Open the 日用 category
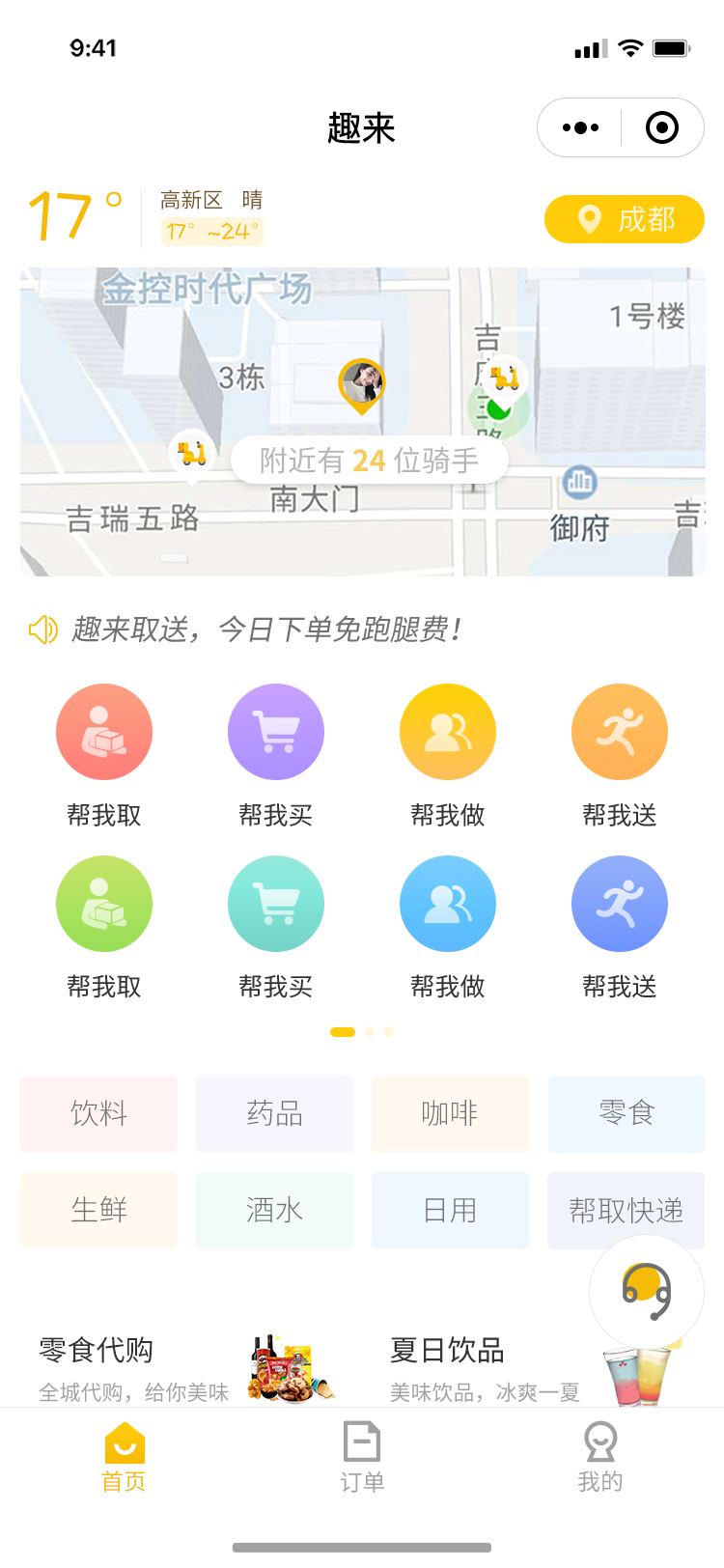Image resolution: width=724 pixels, height=1568 pixels. coord(451,1211)
